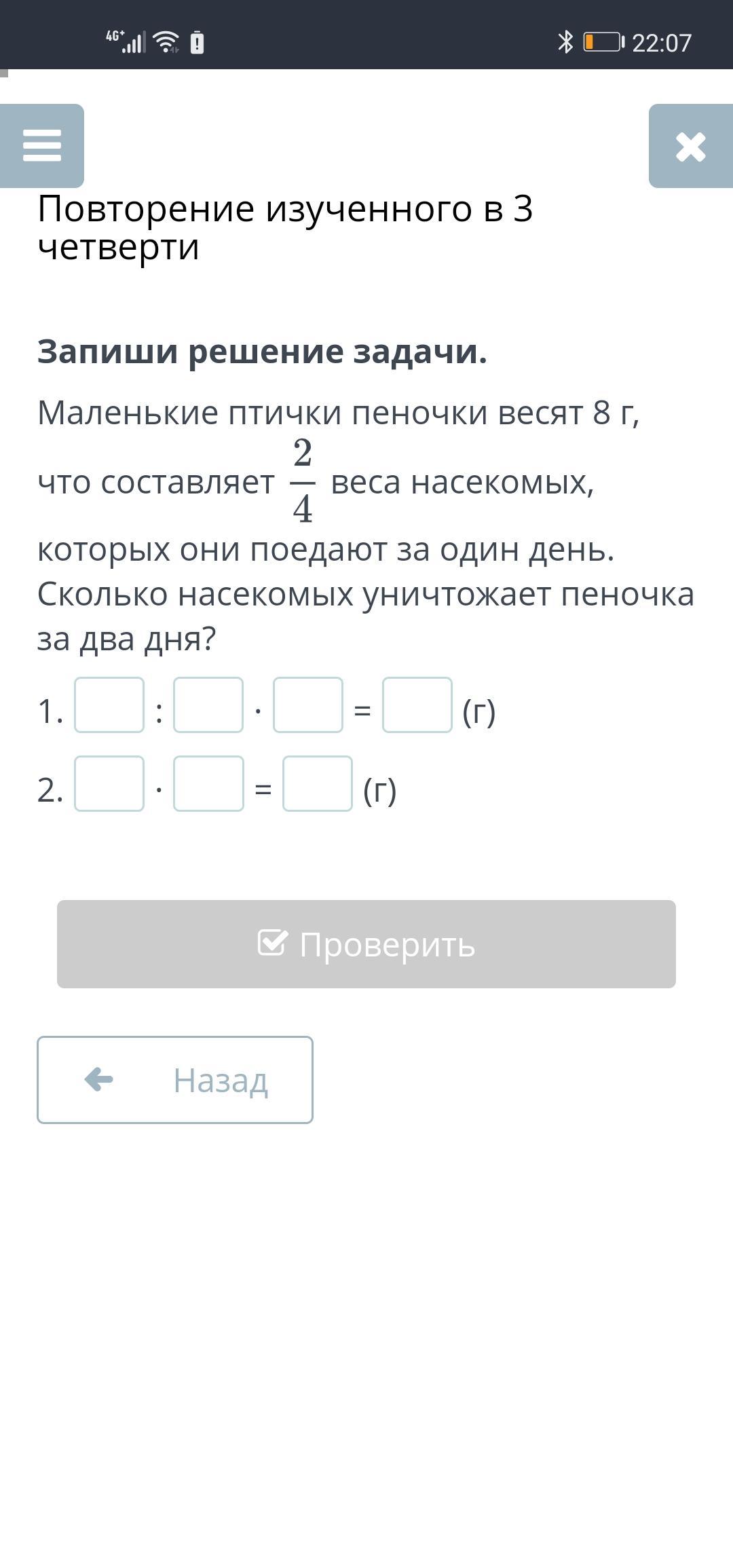This screenshot has height=1568, width=733.
Task: Focus the divisor box after the colon
Action: [x=208, y=705]
